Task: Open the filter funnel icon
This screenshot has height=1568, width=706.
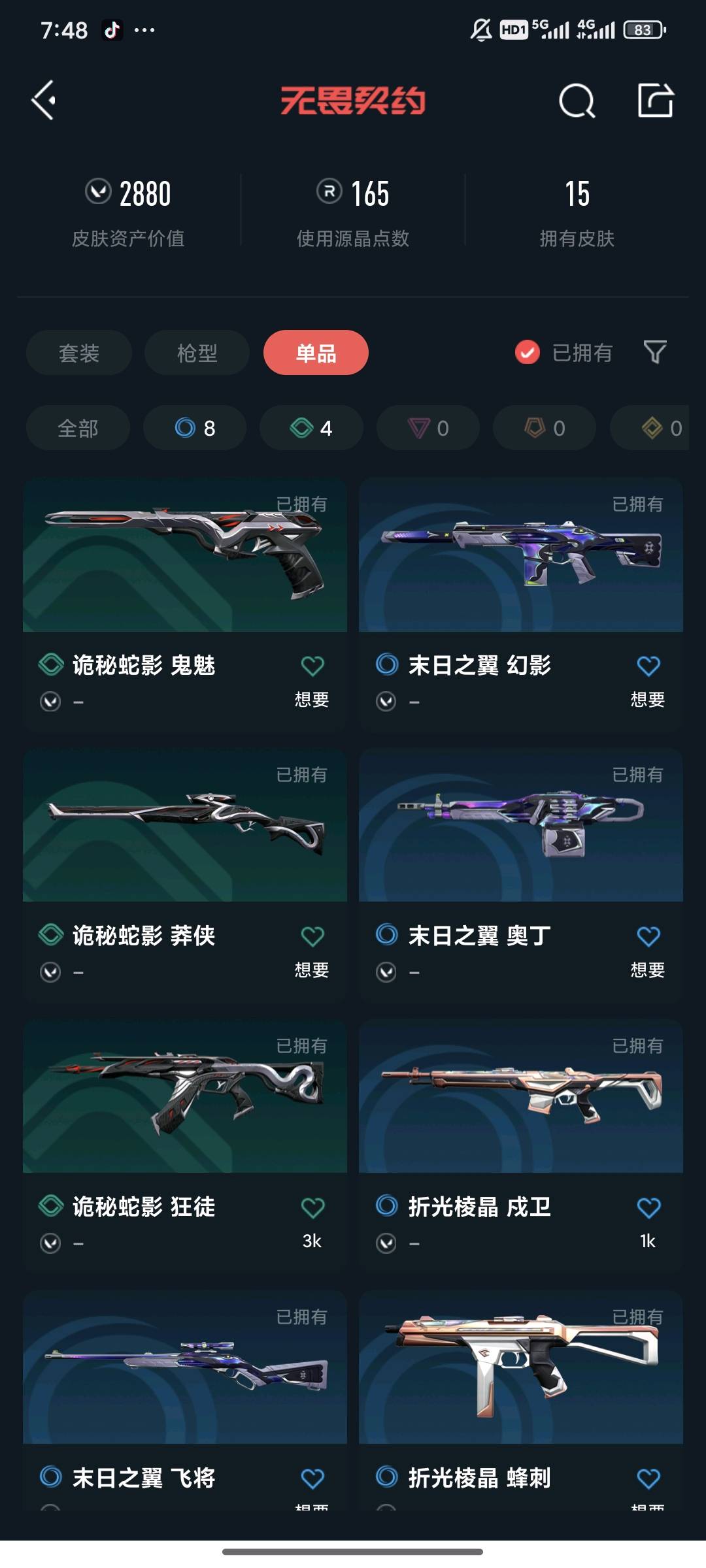Action: click(655, 353)
